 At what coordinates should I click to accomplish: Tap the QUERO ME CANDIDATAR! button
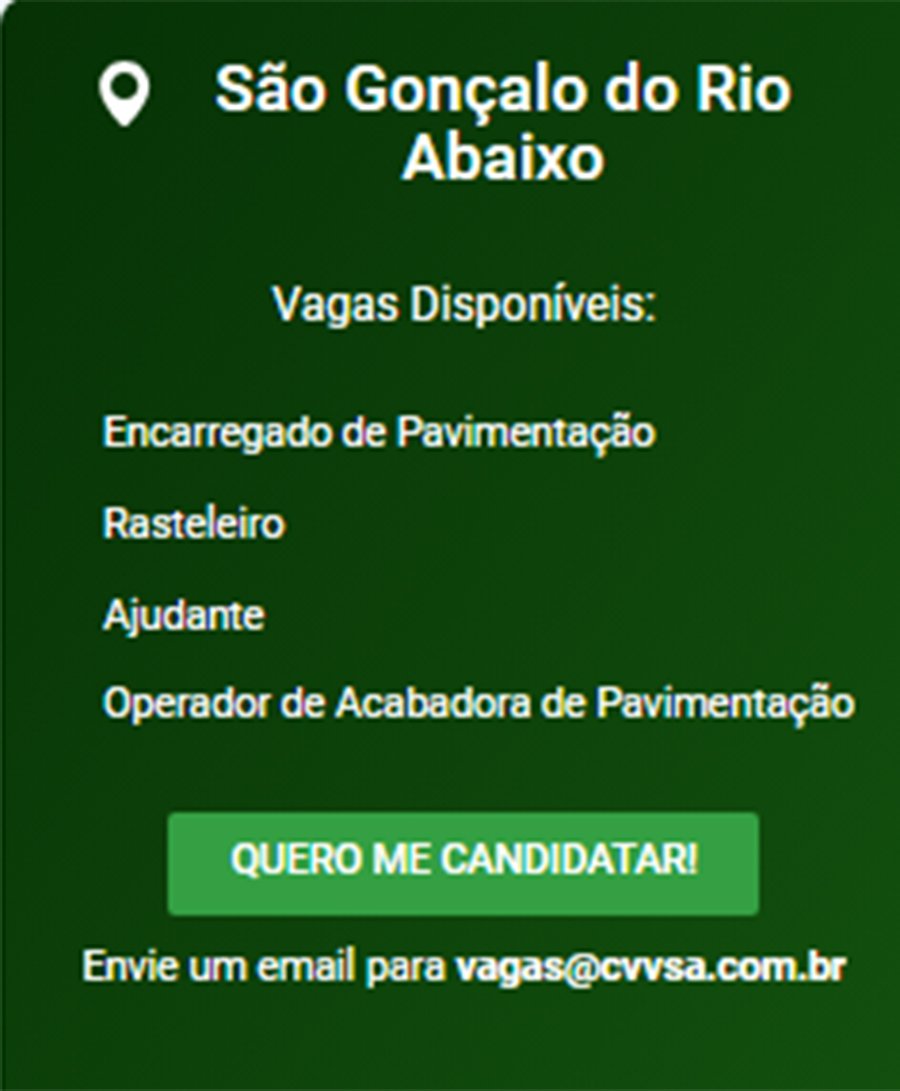point(463,863)
